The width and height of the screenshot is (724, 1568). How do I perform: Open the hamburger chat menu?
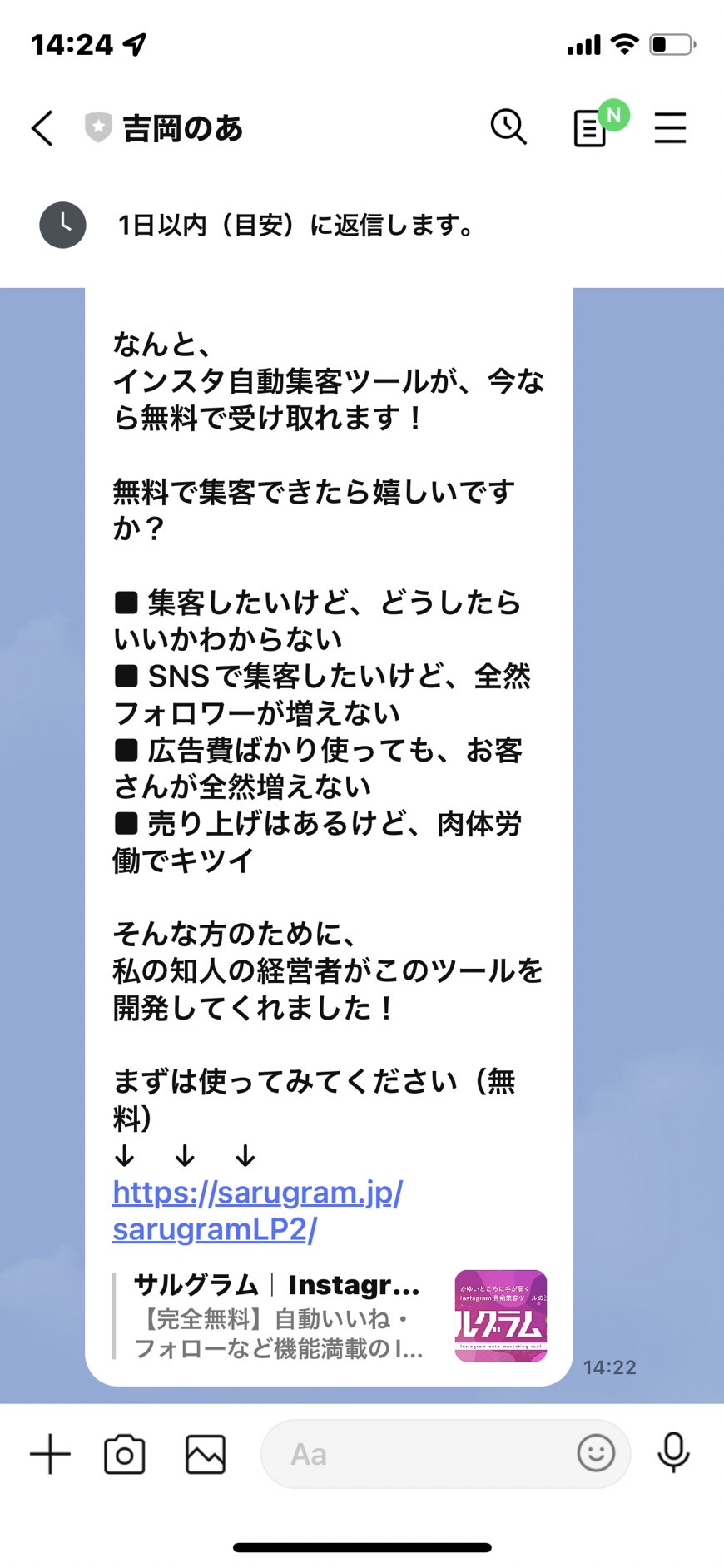point(670,128)
